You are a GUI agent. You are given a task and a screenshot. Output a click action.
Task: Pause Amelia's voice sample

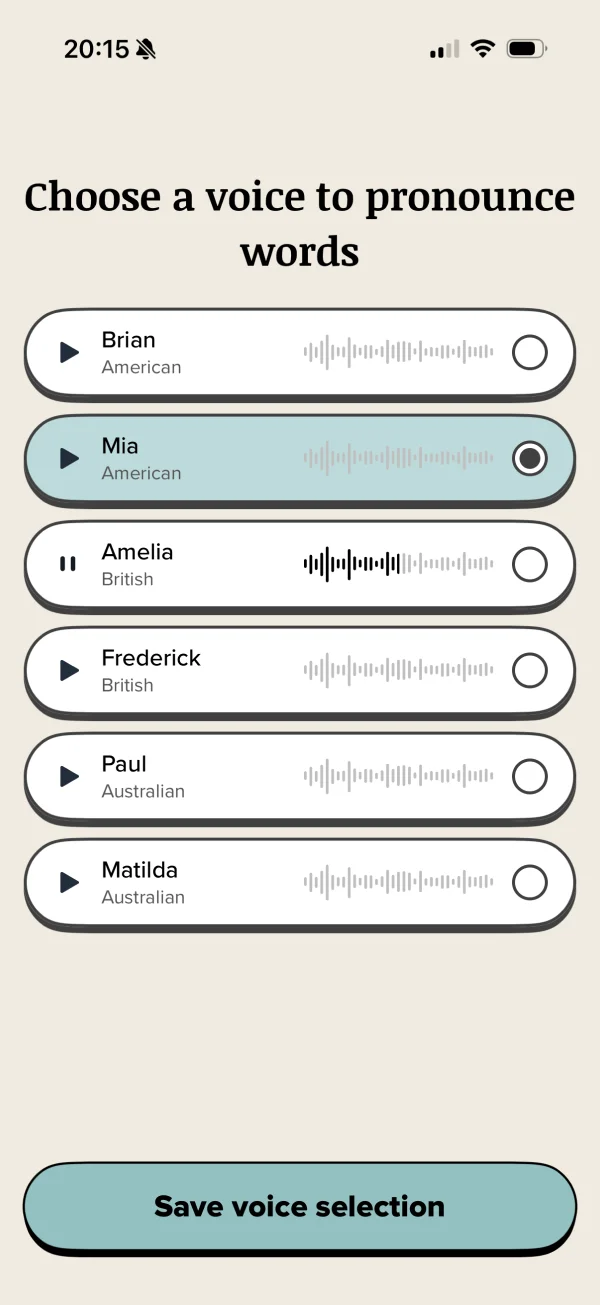click(x=68, y=564)
